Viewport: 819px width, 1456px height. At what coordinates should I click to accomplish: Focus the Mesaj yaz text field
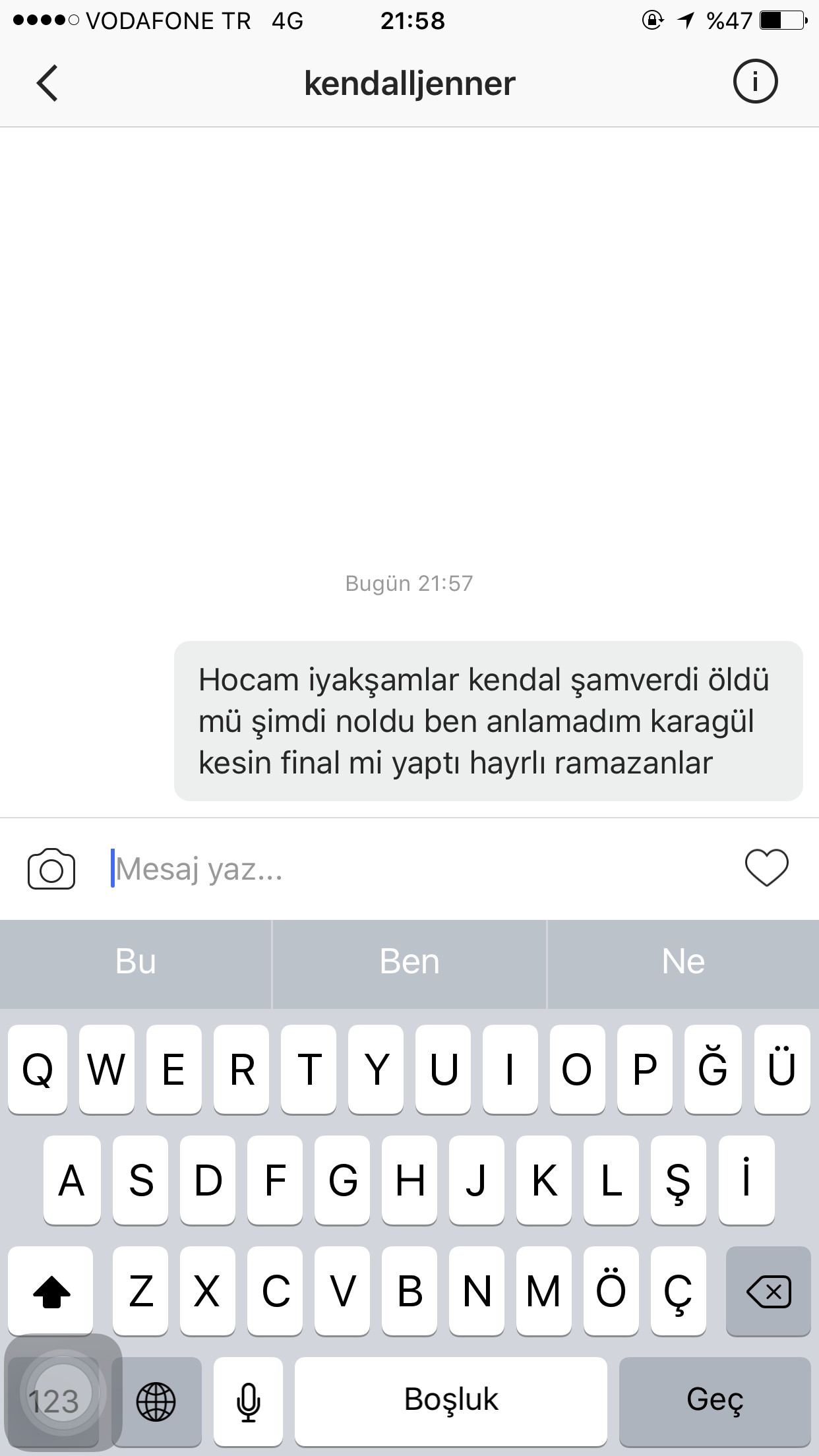tap(409, 869)
